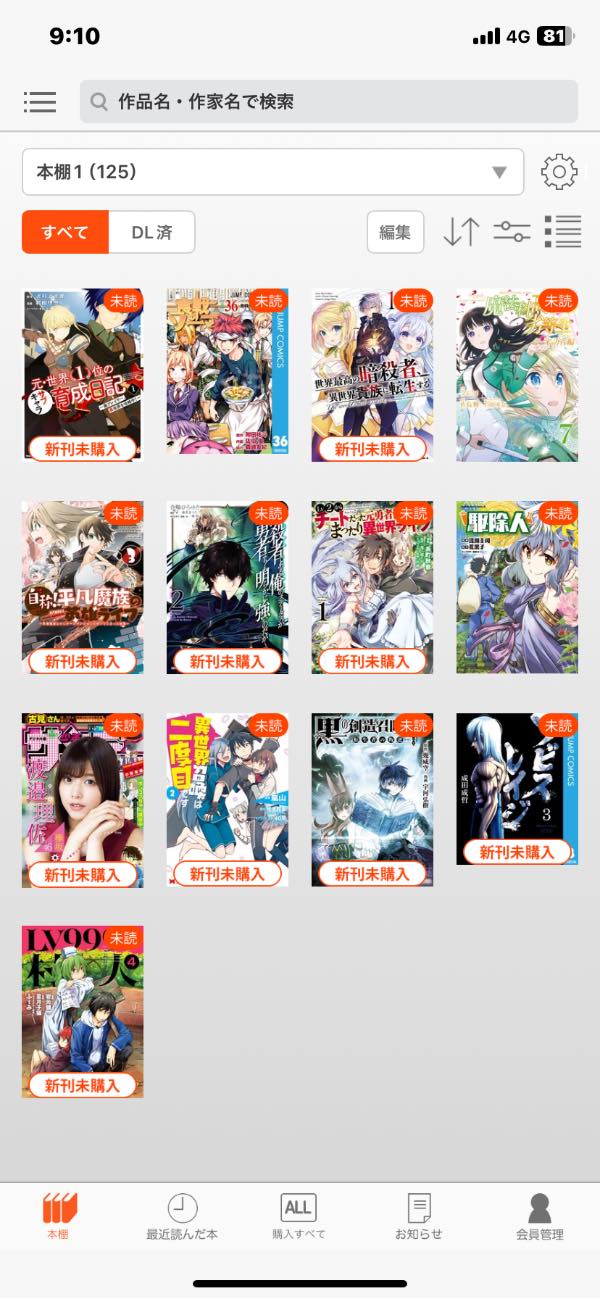Open bookshelf settings gear
Image resolution: width=600 pixels, height=1298 pixels.
[559, 172]
